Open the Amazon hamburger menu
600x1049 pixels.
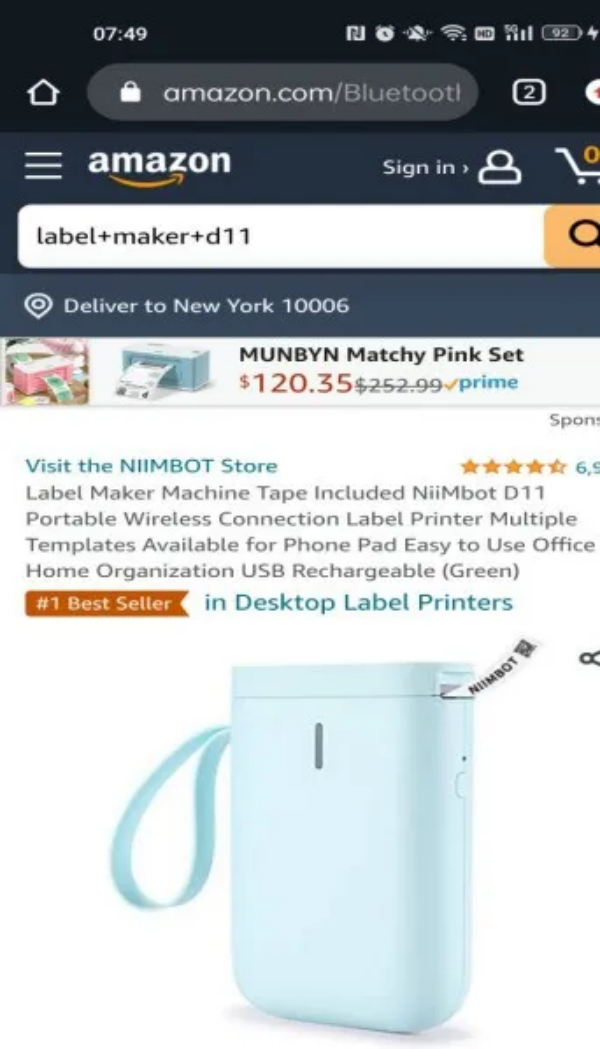coord(43,166)
